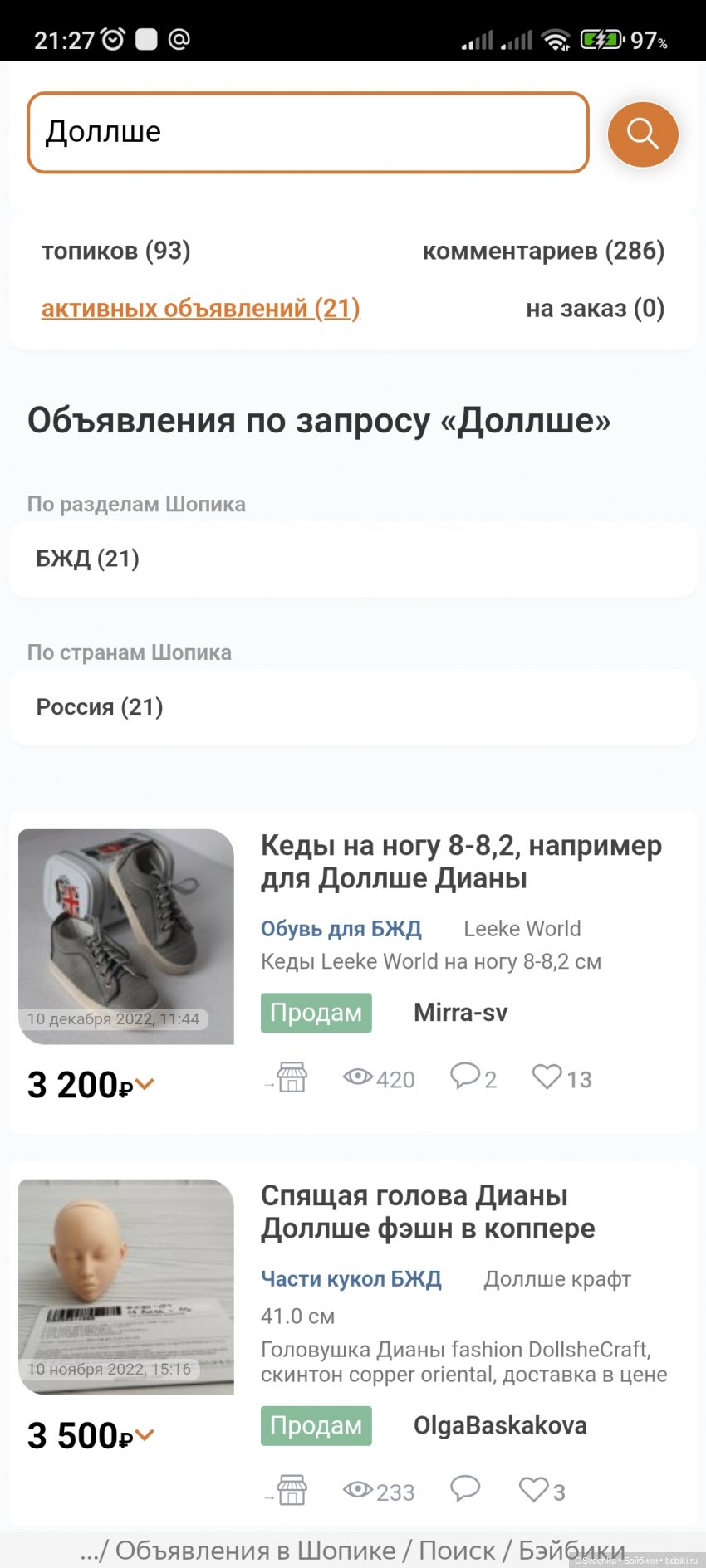Tap the search field containing «Доллше»

pos(307,133)
